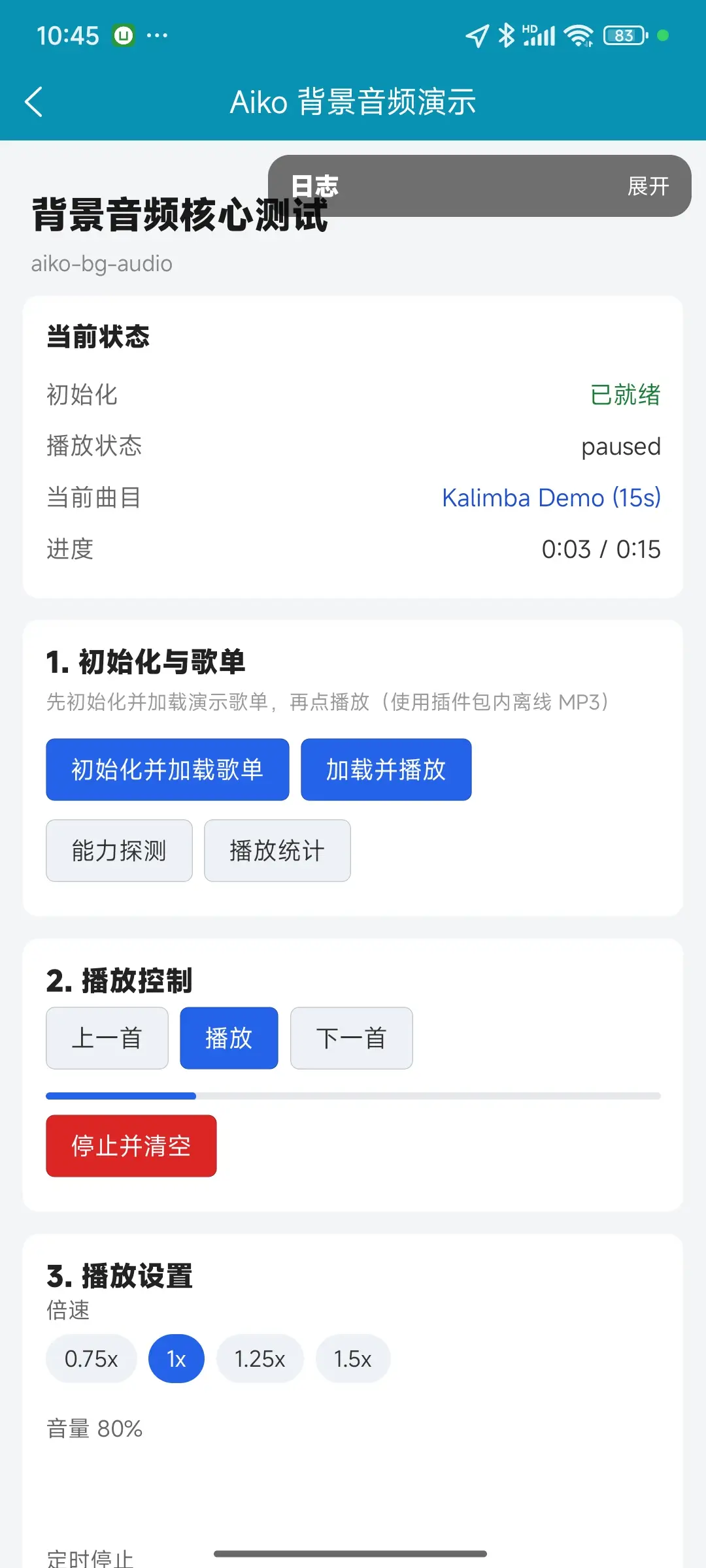Select 0.75x playback speed
Screen dimensions: 706x1568
[x=92, y=1359]
